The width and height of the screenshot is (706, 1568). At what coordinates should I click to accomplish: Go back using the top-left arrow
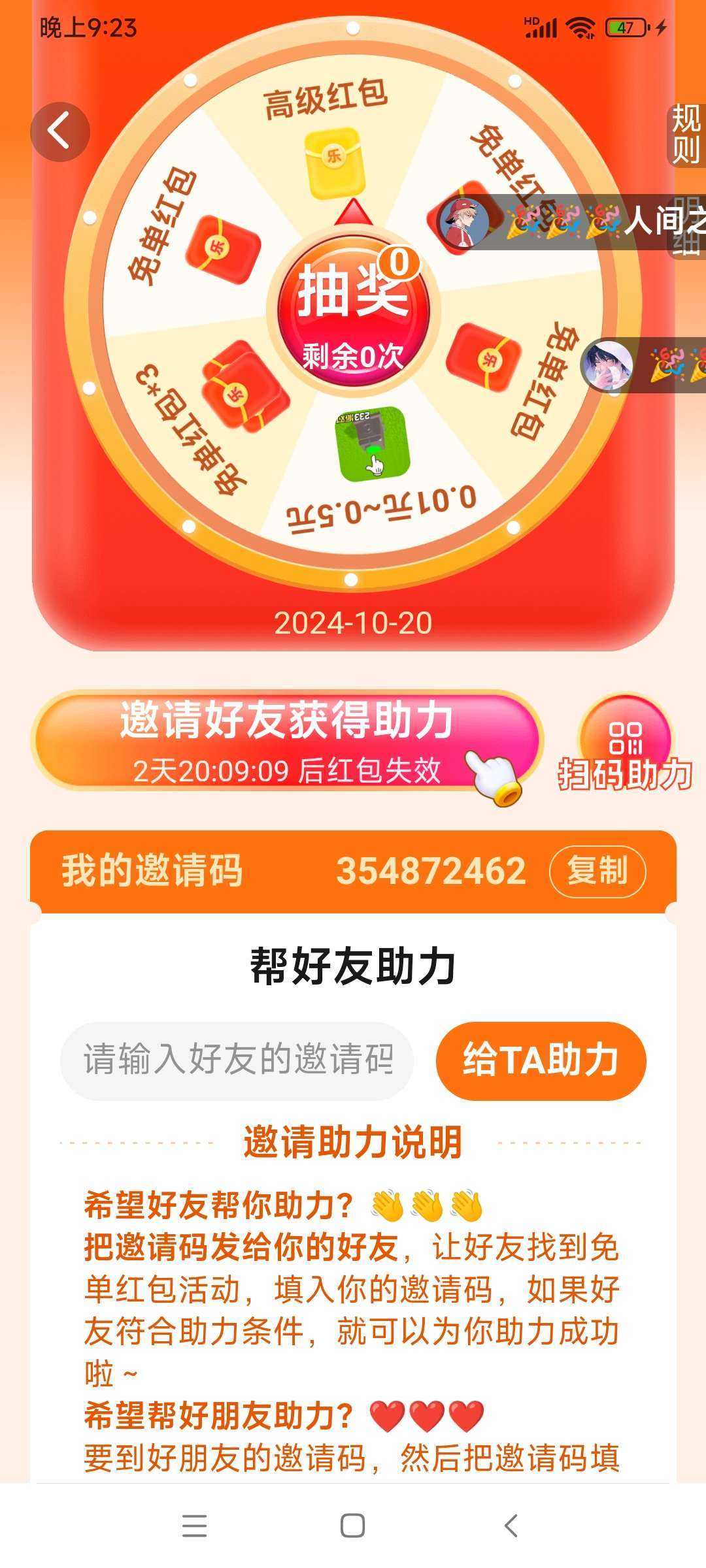click(59, 131)
